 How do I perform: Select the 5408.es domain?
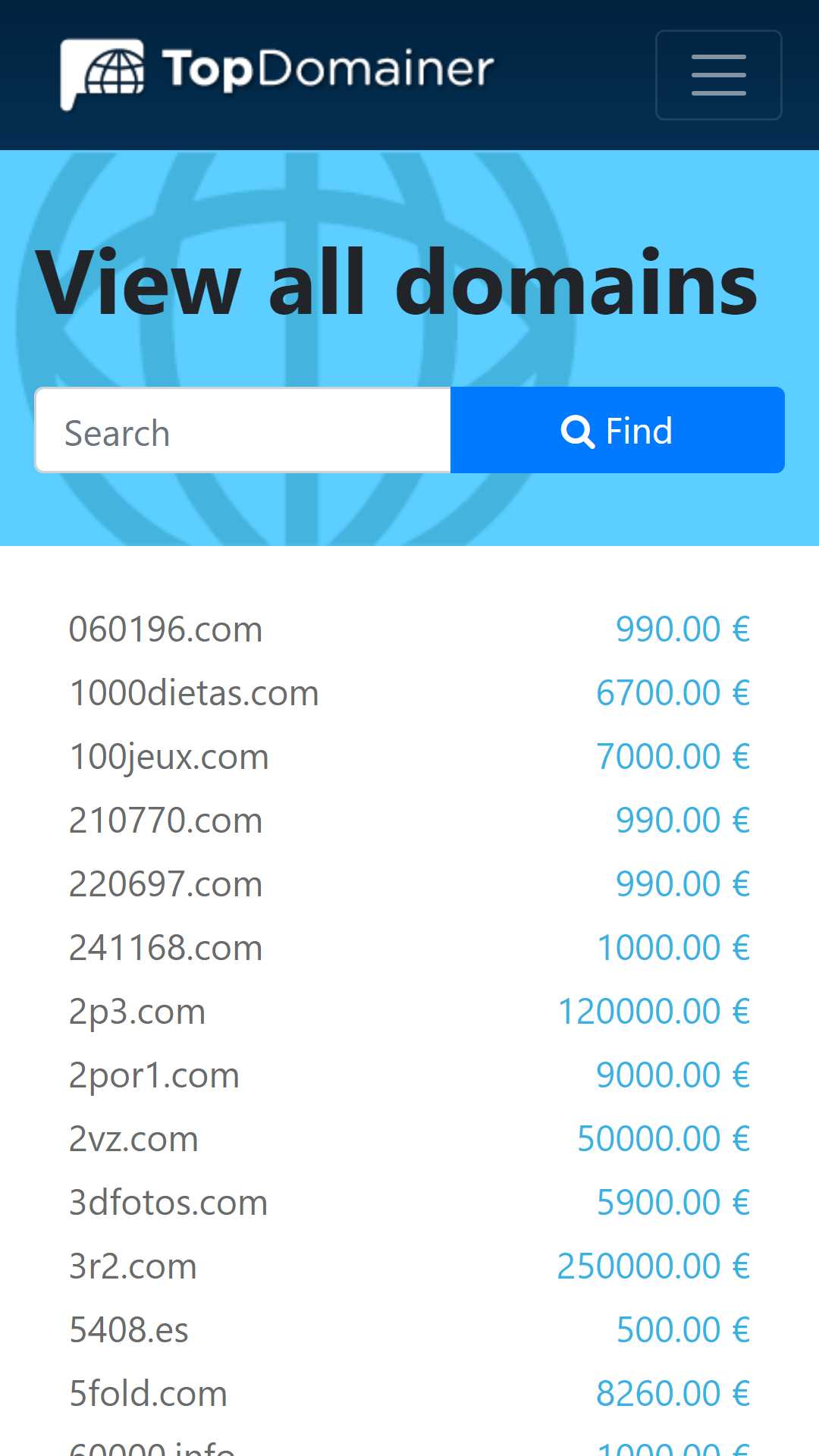129,1330
